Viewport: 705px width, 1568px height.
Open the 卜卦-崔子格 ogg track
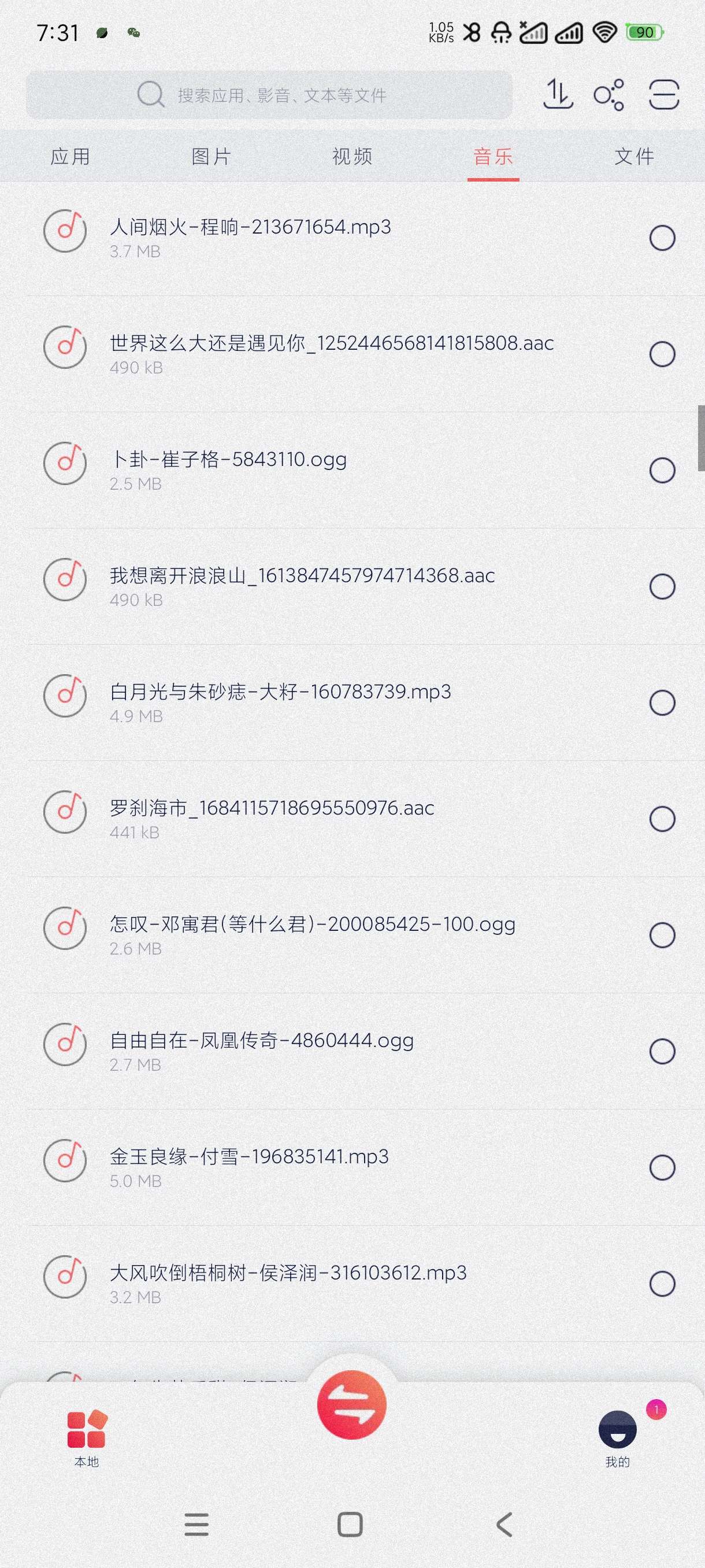(x=228, y=460)
